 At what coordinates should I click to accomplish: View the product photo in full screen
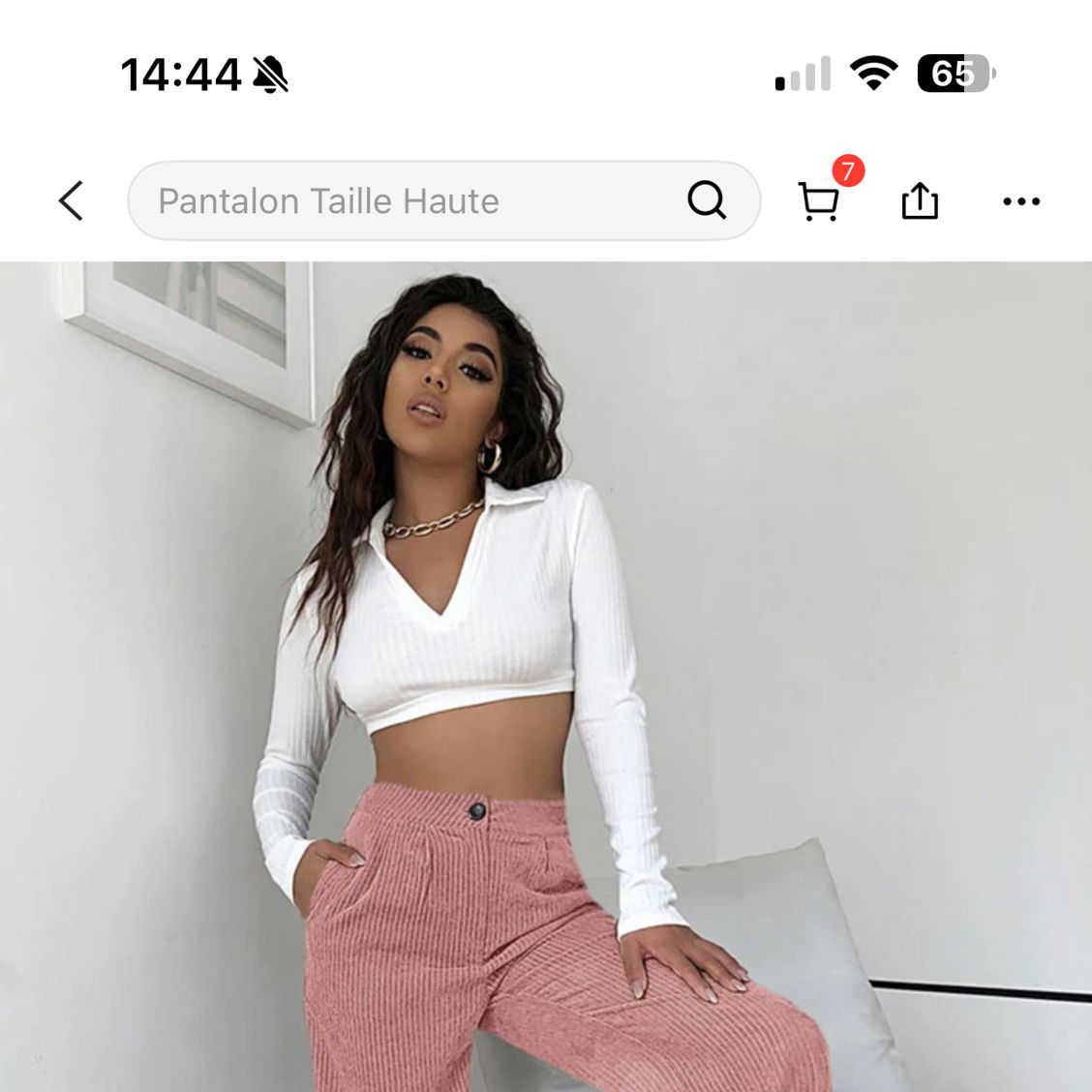(546, 678)
